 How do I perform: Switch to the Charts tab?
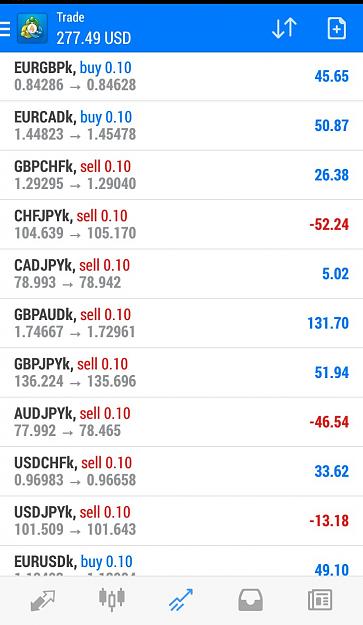point(112,599)
